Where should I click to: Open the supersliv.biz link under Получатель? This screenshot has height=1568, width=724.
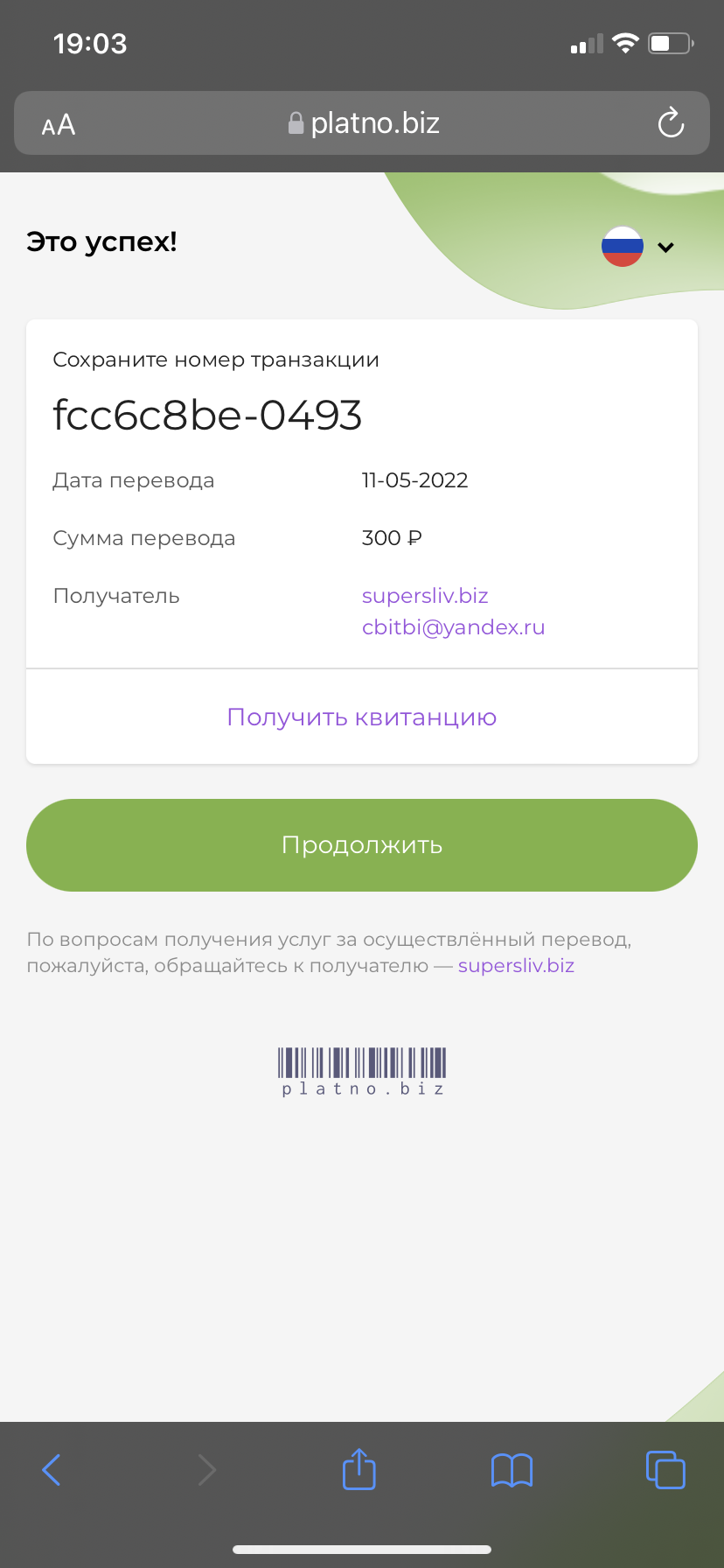(425, 596)
